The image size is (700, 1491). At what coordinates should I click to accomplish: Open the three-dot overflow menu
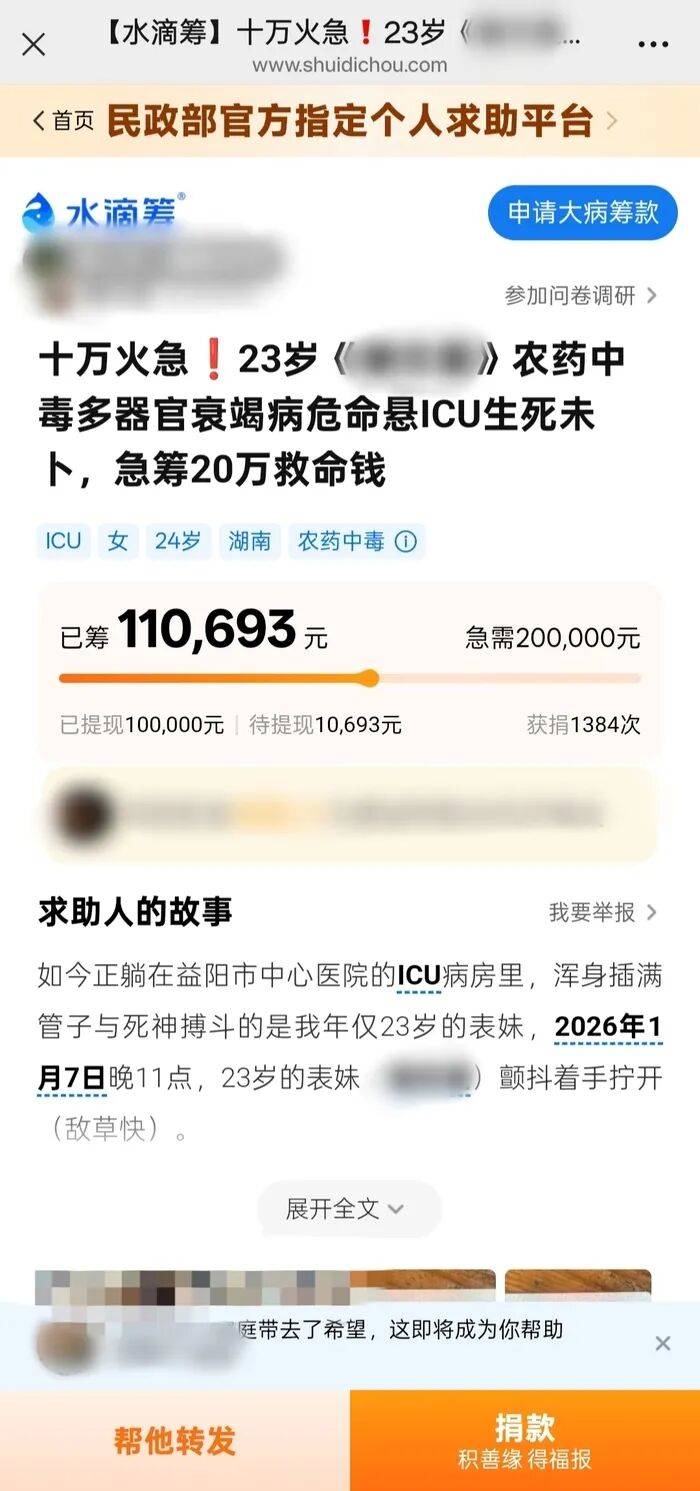point(653,44)
